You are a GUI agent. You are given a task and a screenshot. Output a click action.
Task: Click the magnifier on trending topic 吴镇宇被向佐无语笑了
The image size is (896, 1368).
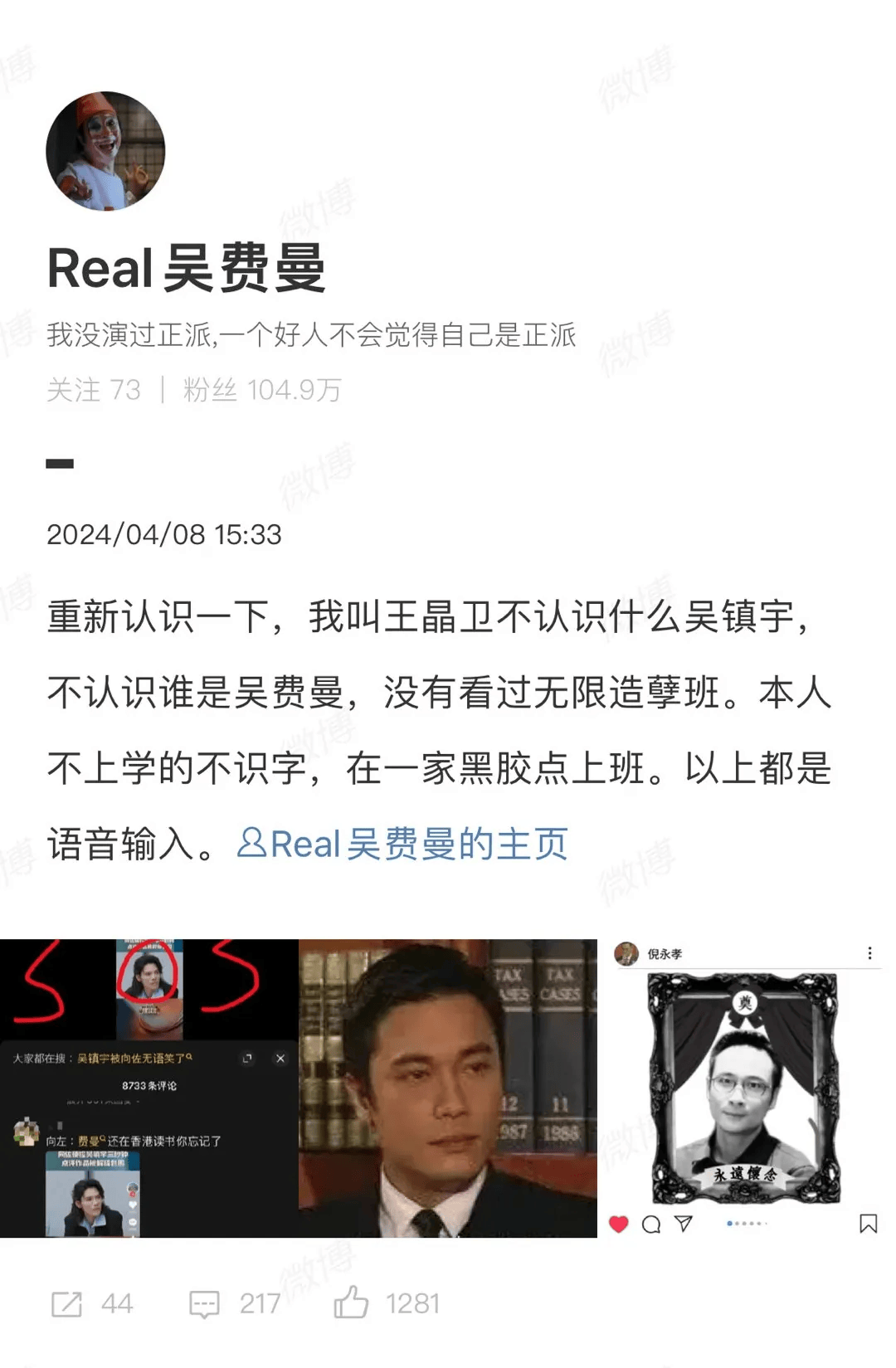coord(190,1058)
